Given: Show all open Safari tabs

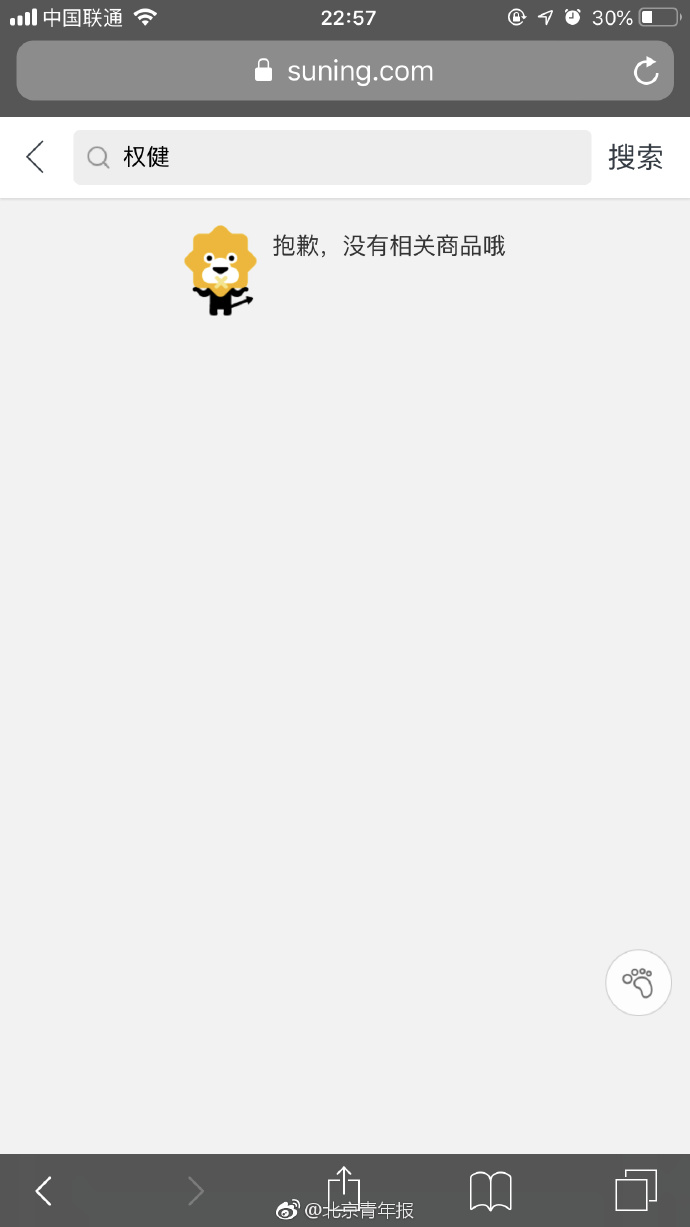Looking at the screenshot, I should [x=635, y=1190].
